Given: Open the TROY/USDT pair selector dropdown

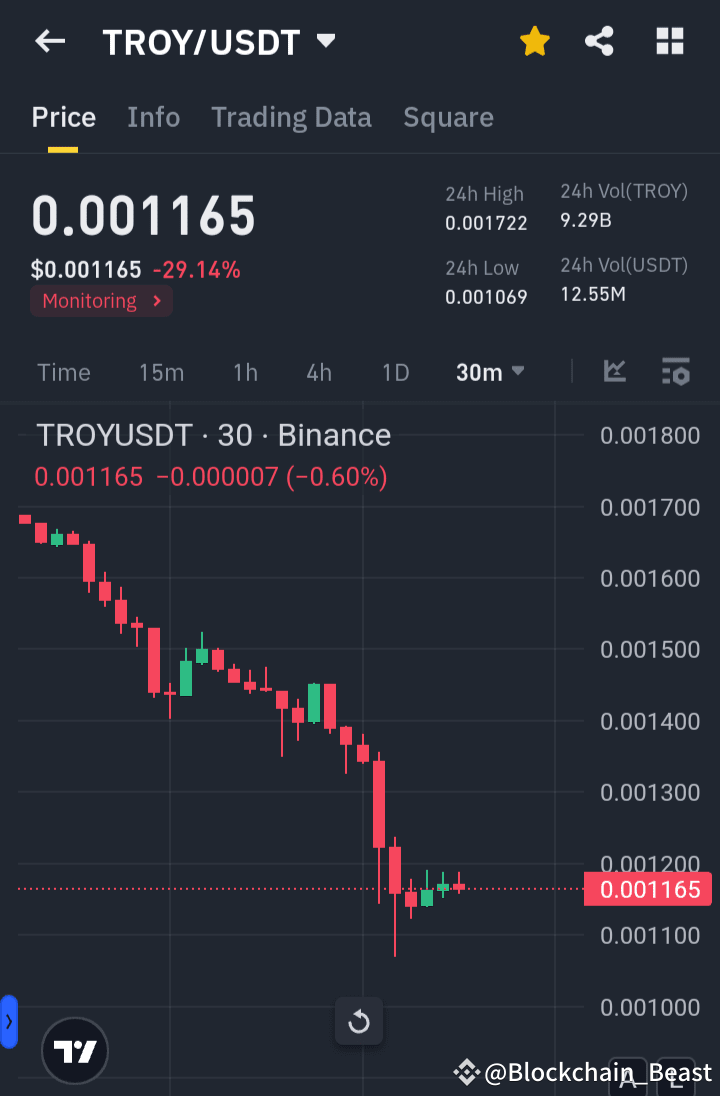Looking at the screenshot, I should [326, 41].
